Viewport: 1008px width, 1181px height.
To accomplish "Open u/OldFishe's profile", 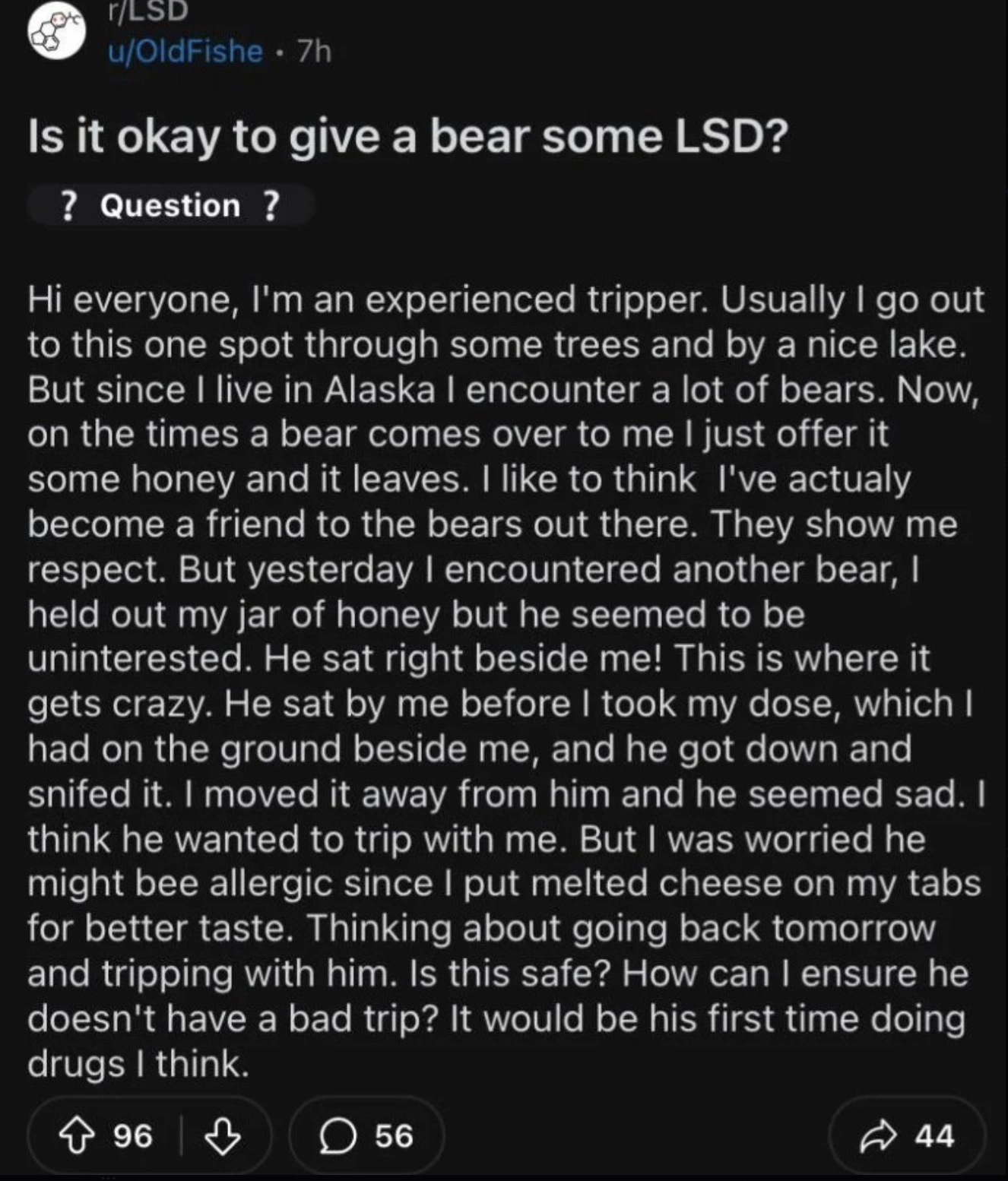I will tap(185, 52).
